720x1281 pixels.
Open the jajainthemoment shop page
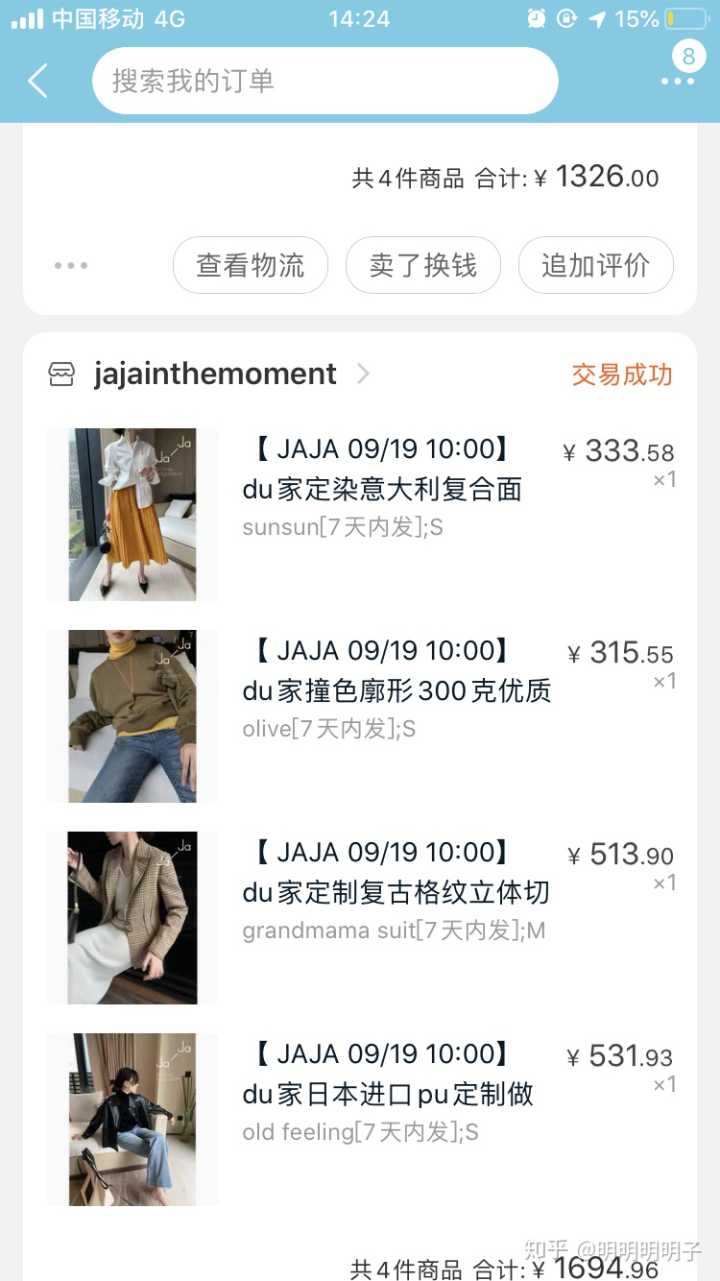(215, 374)
